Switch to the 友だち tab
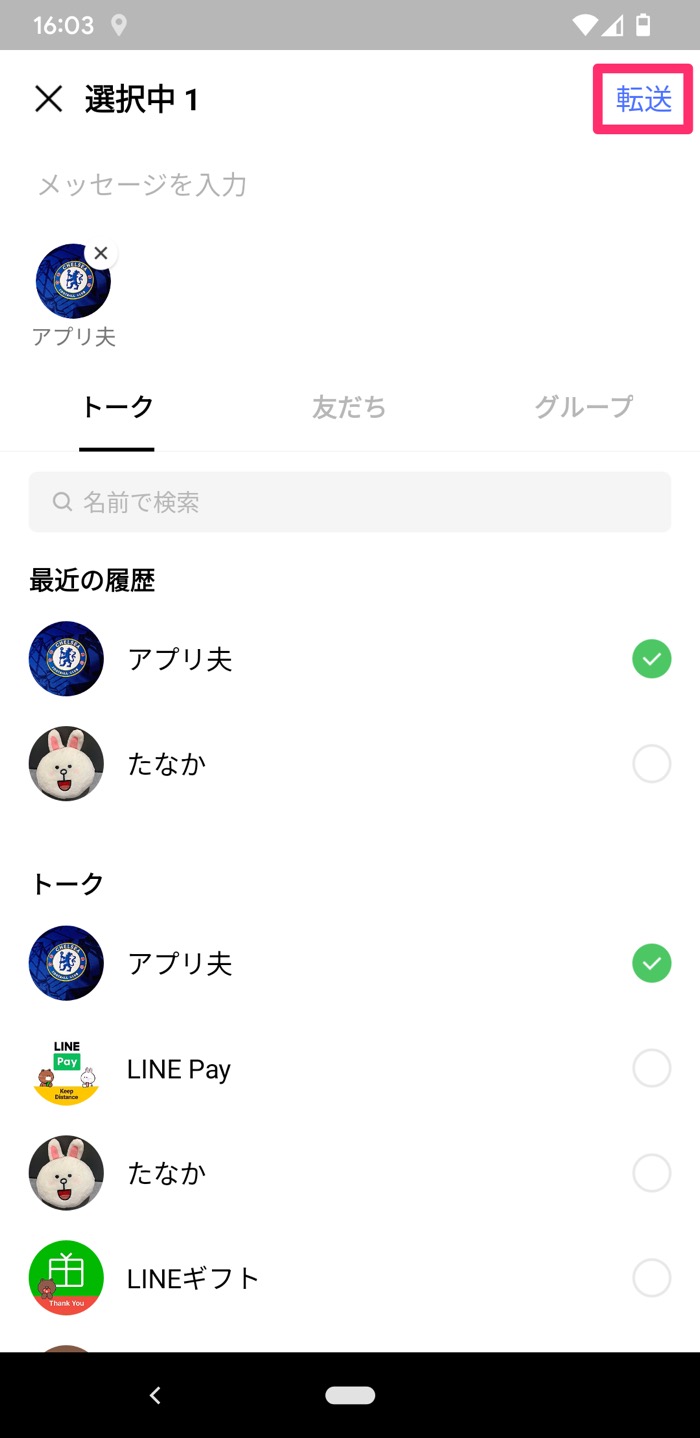 point(349,407)
